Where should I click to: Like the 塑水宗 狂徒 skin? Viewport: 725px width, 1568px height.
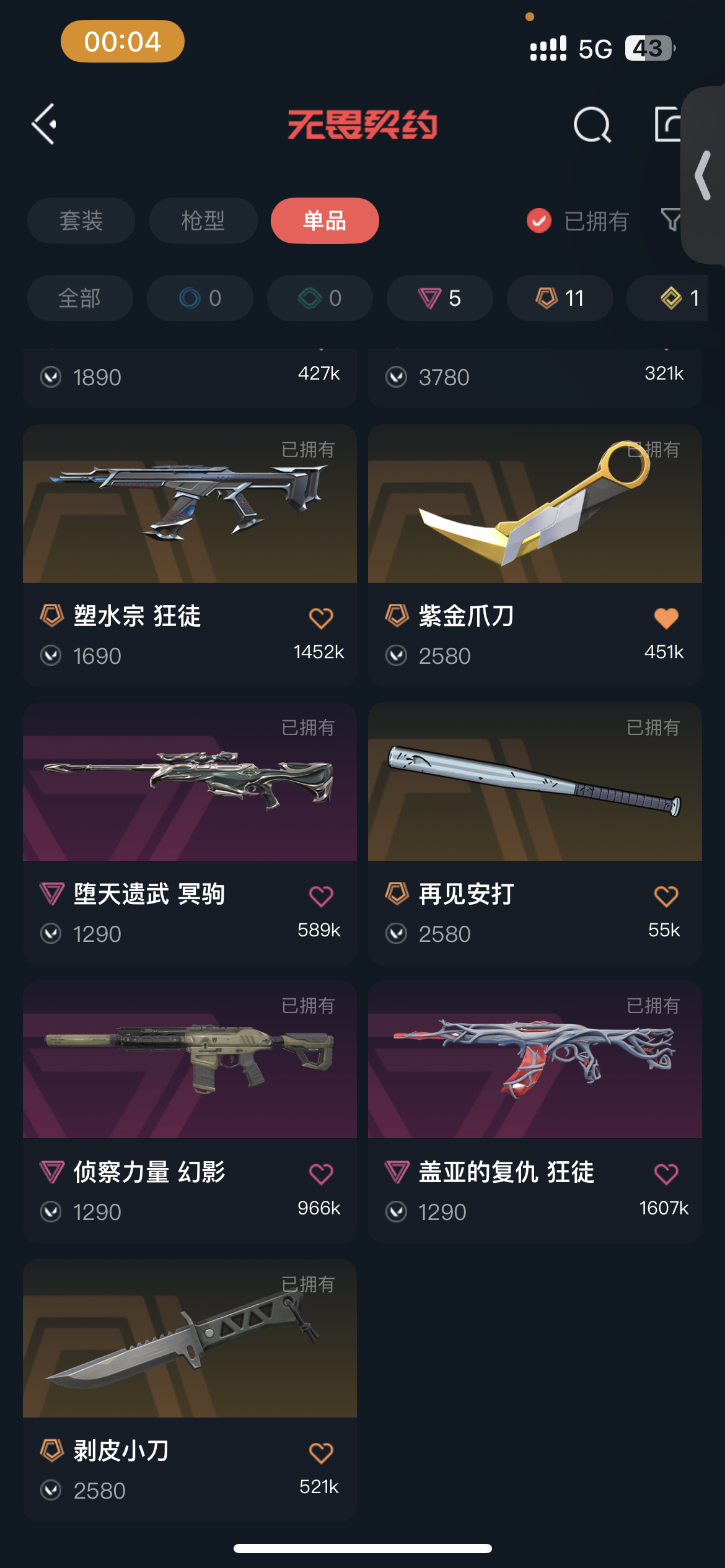coord(321,618)
